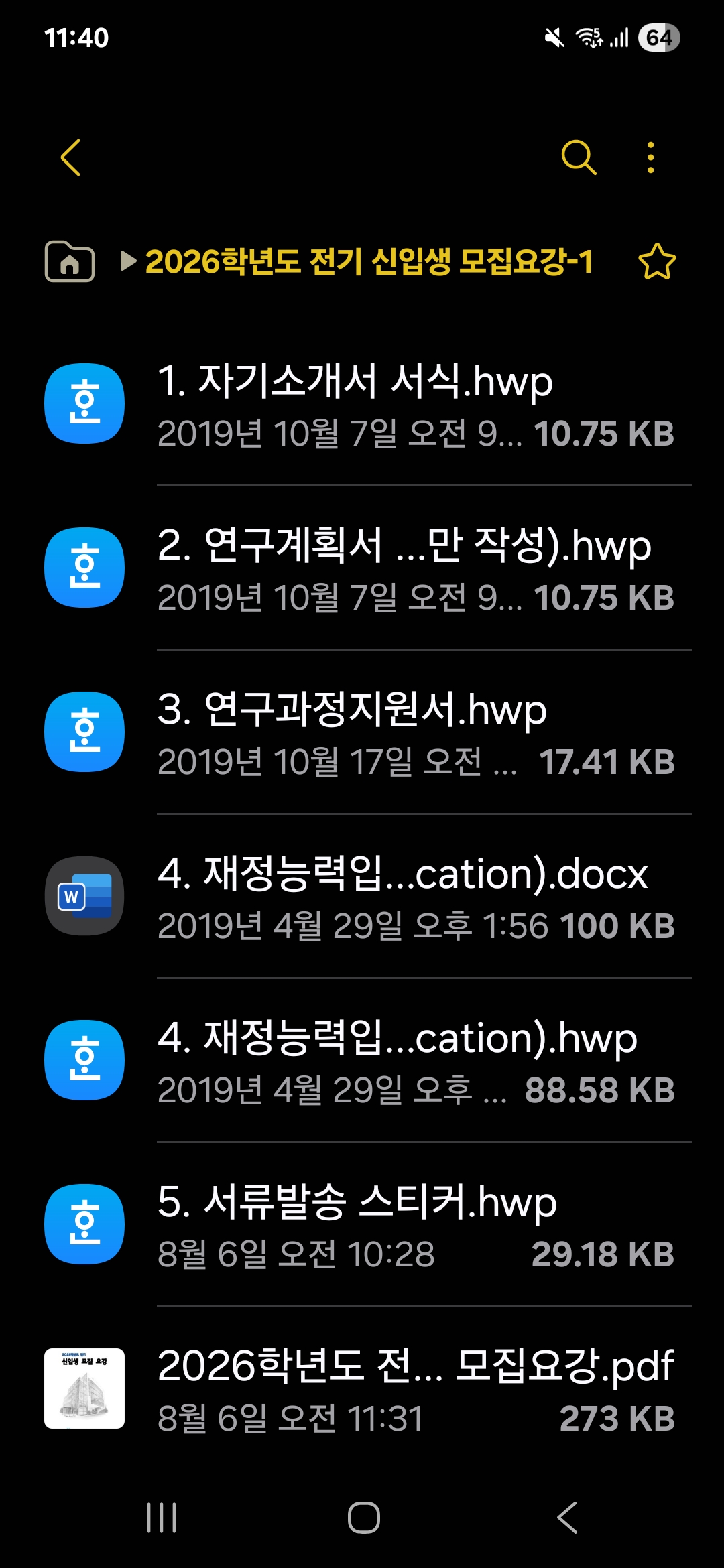Tap the system home button
The width and height of the screenshot is (724, 1568).
click(363, 1518)
